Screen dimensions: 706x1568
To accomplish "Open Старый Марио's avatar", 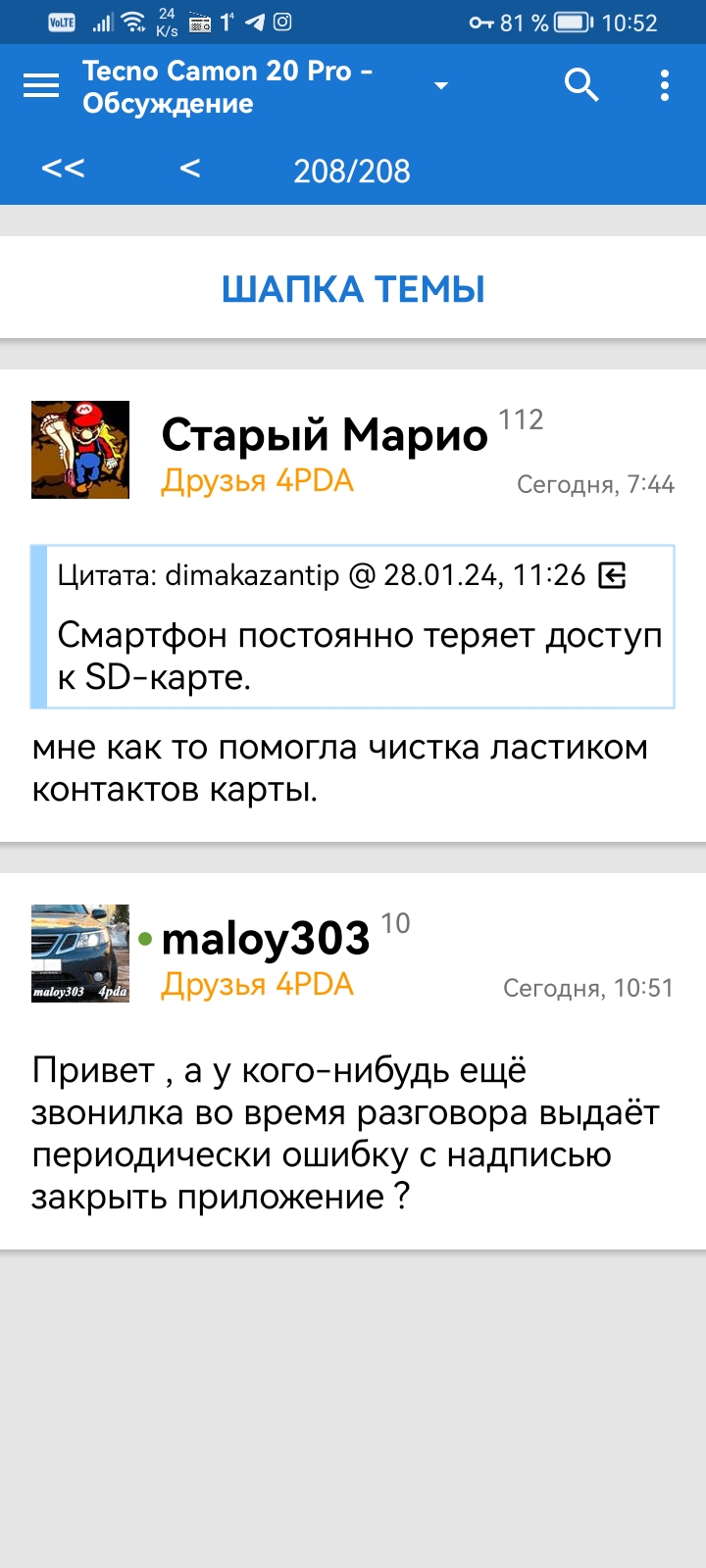I will tap(80, 450).
